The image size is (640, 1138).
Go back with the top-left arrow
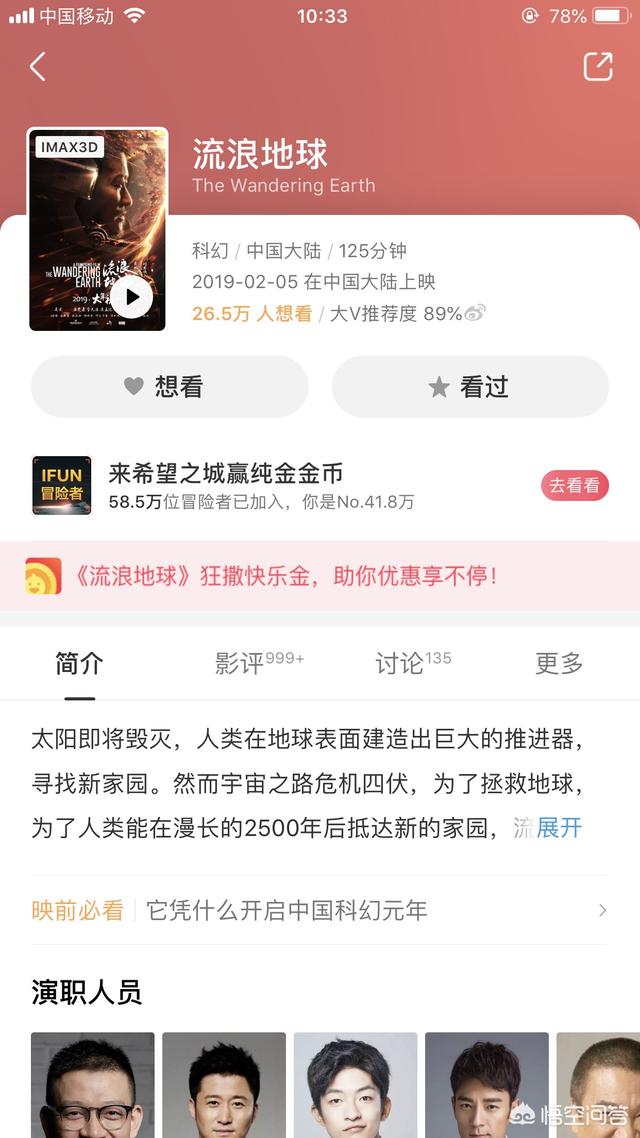[38, 67]
